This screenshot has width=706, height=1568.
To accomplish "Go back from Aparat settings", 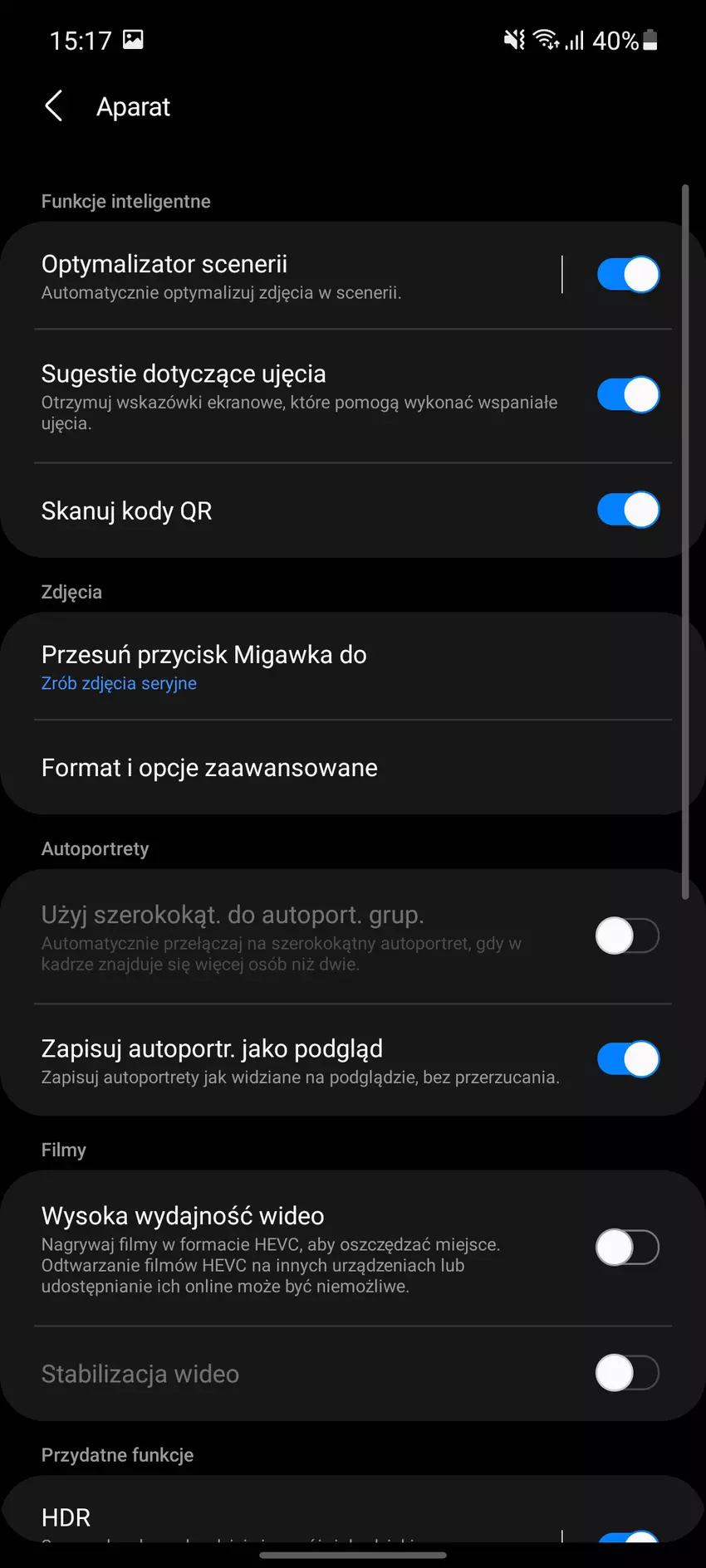I will (x=54, y=106).
